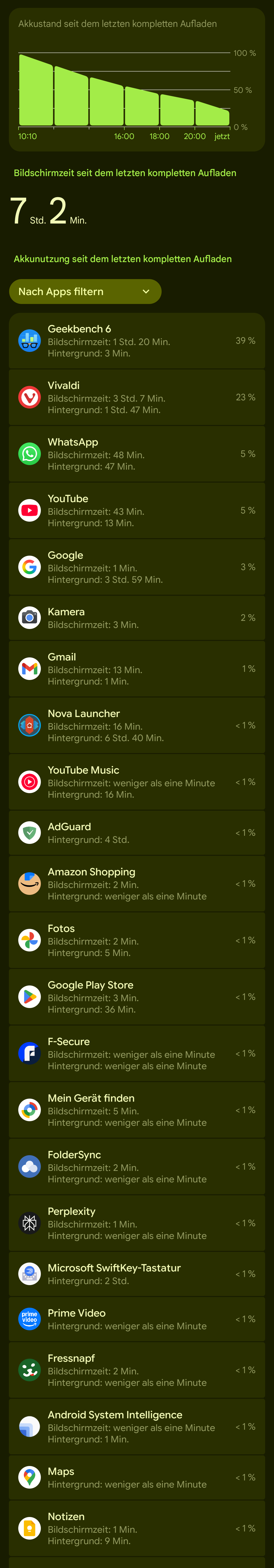View Google app battery usage
The image size is (274, 1568).
click(x=137, y=567)
